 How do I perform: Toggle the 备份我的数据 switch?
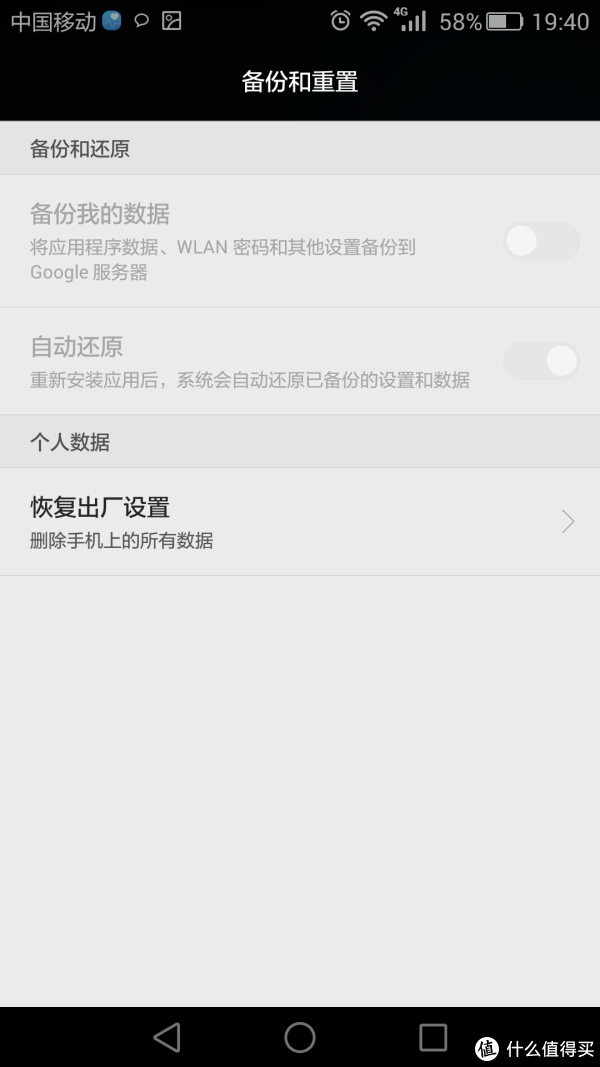541,241
